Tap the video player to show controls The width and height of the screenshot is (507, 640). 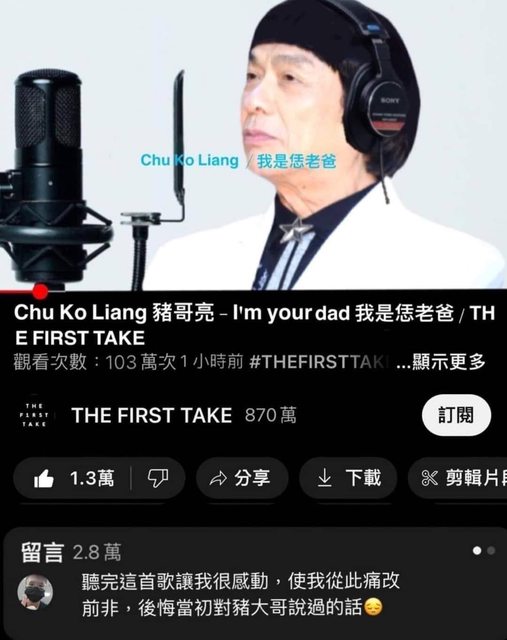pos(254,144)
